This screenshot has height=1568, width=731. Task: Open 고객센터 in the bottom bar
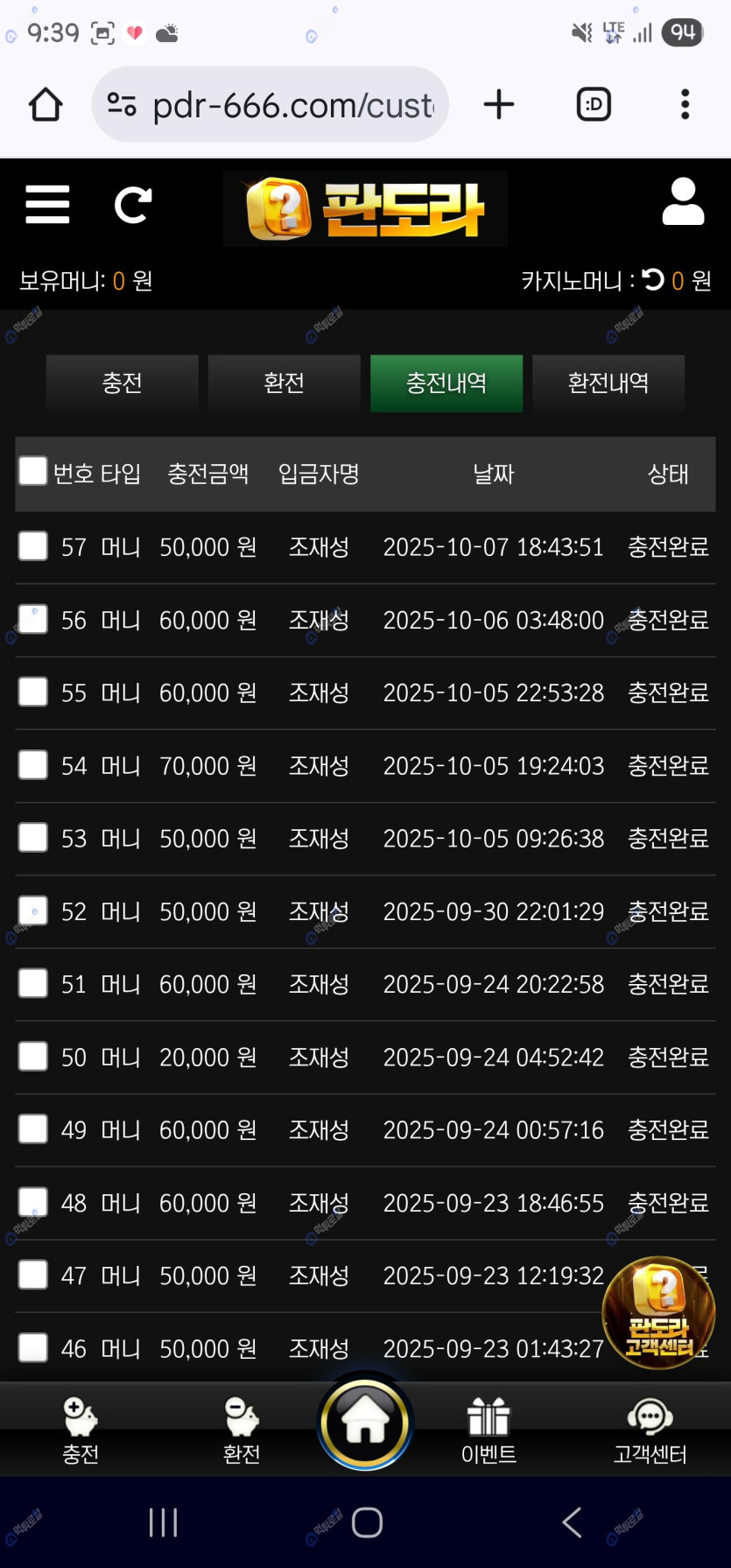[650, 1430]
